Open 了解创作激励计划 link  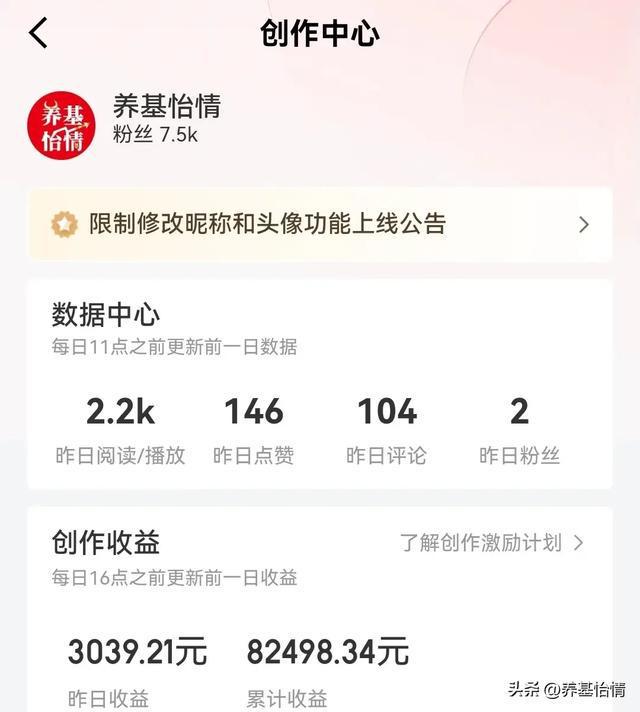point(491,543)
